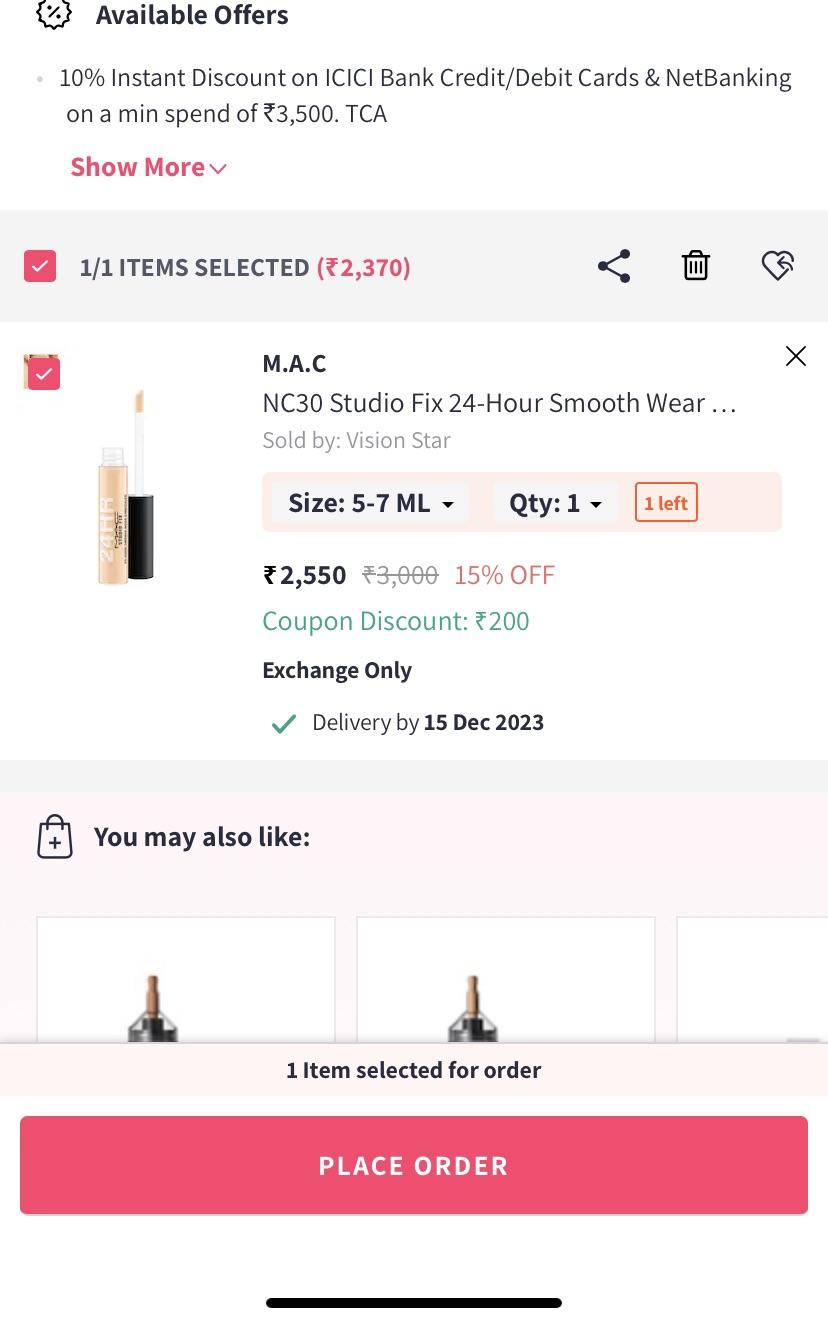Viewport: 828px width, 1324px height.
Task: Uncheck the select-all items checkbox
Action: (x=40, y=266)
